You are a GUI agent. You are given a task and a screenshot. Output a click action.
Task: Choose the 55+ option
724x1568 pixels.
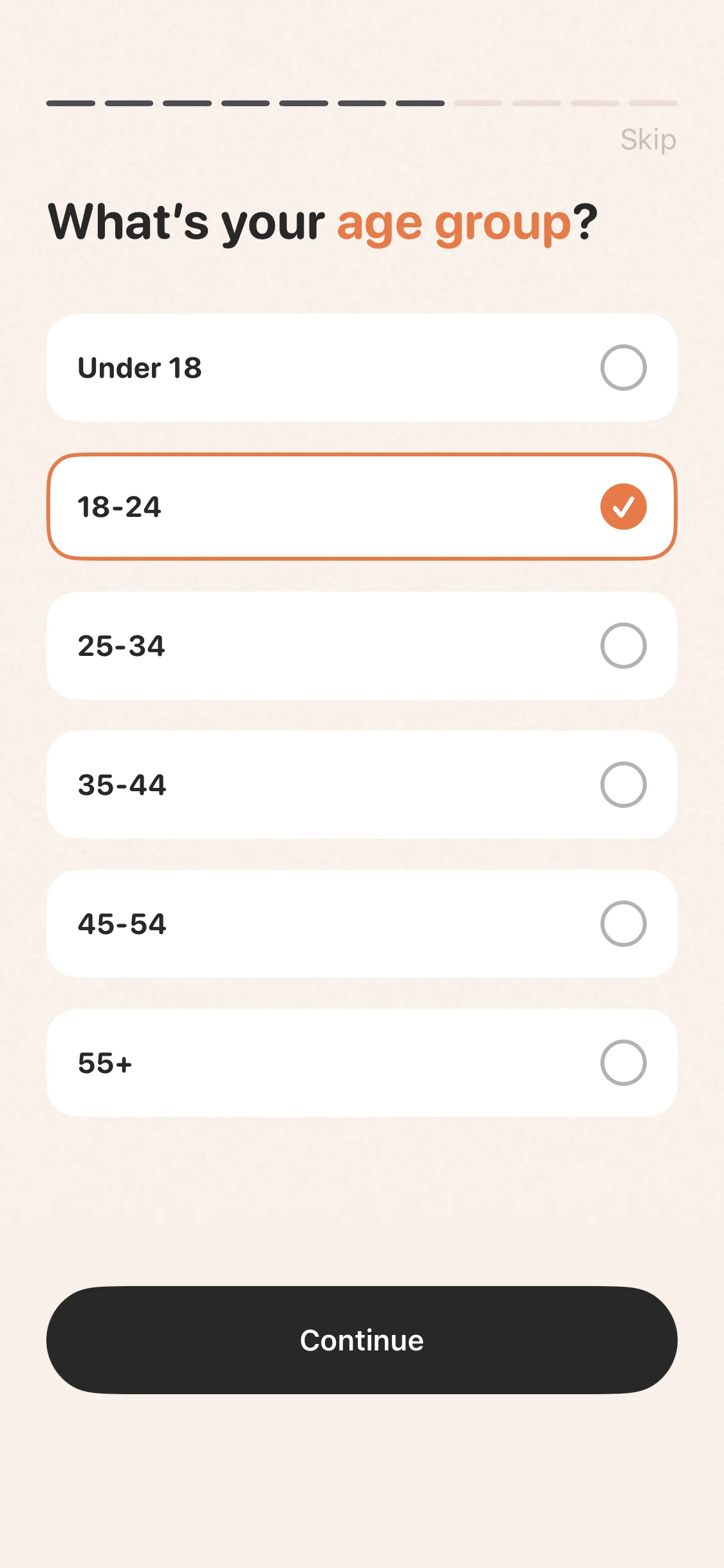point(362,1063)
